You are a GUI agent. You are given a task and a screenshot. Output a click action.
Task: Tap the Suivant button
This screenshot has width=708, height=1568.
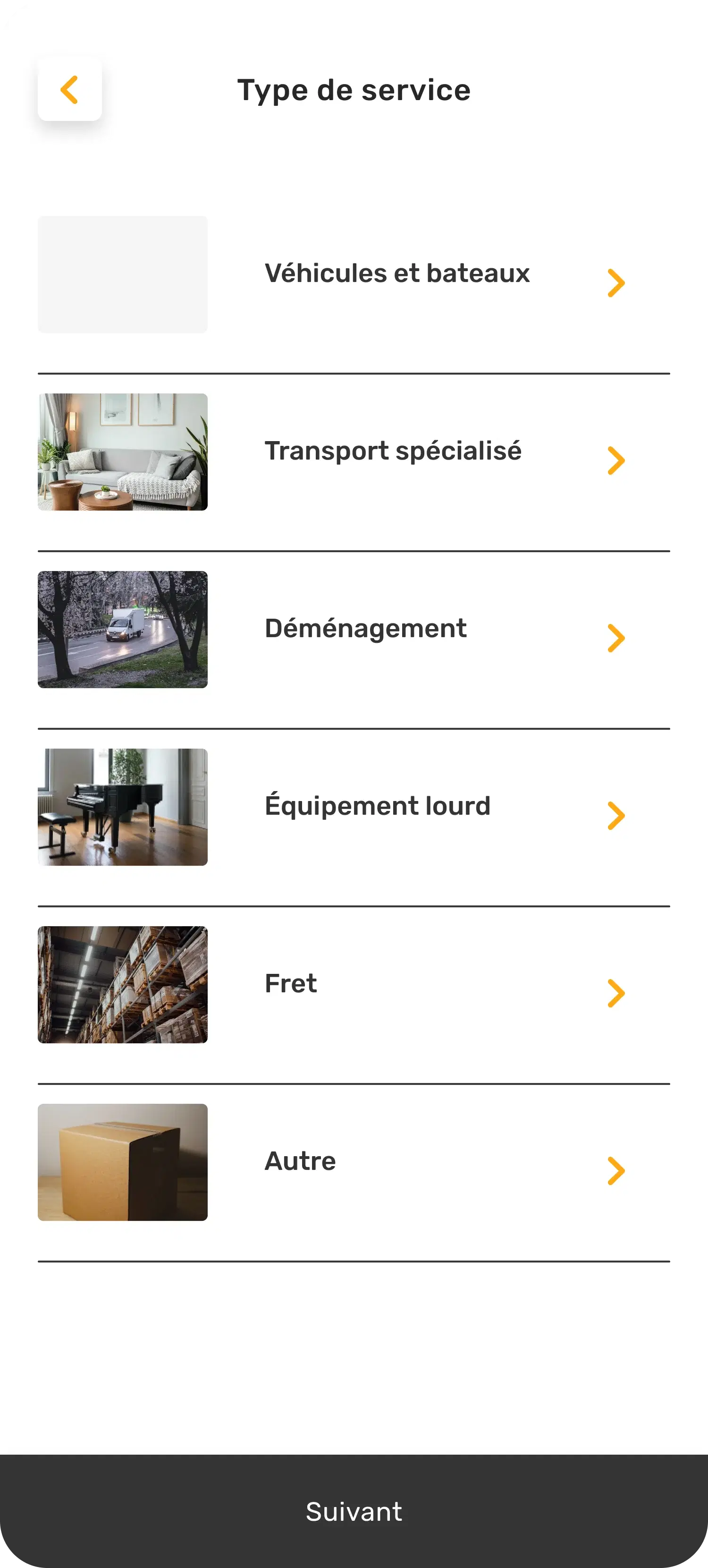pyautogui.click(x=354, y=1511)
